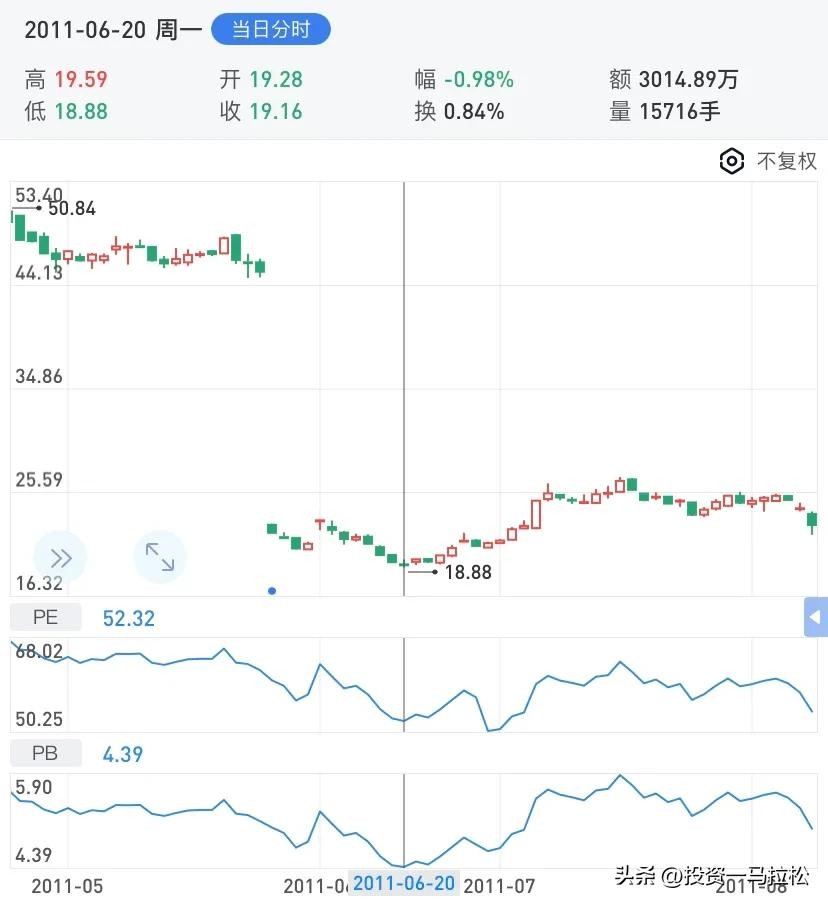Image resolution: width=828 pixels, height=905 pixels.
Task: Tap the blue side arrow tab
Action: (816, 617)
